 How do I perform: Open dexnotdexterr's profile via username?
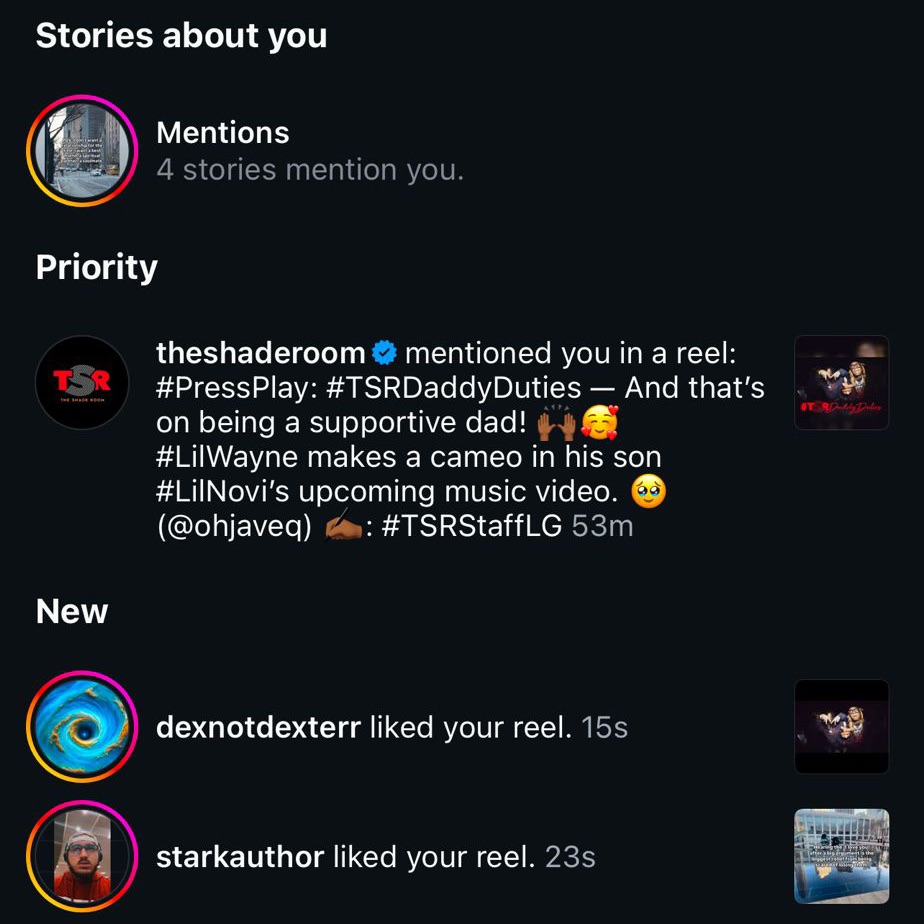(258, 727)
